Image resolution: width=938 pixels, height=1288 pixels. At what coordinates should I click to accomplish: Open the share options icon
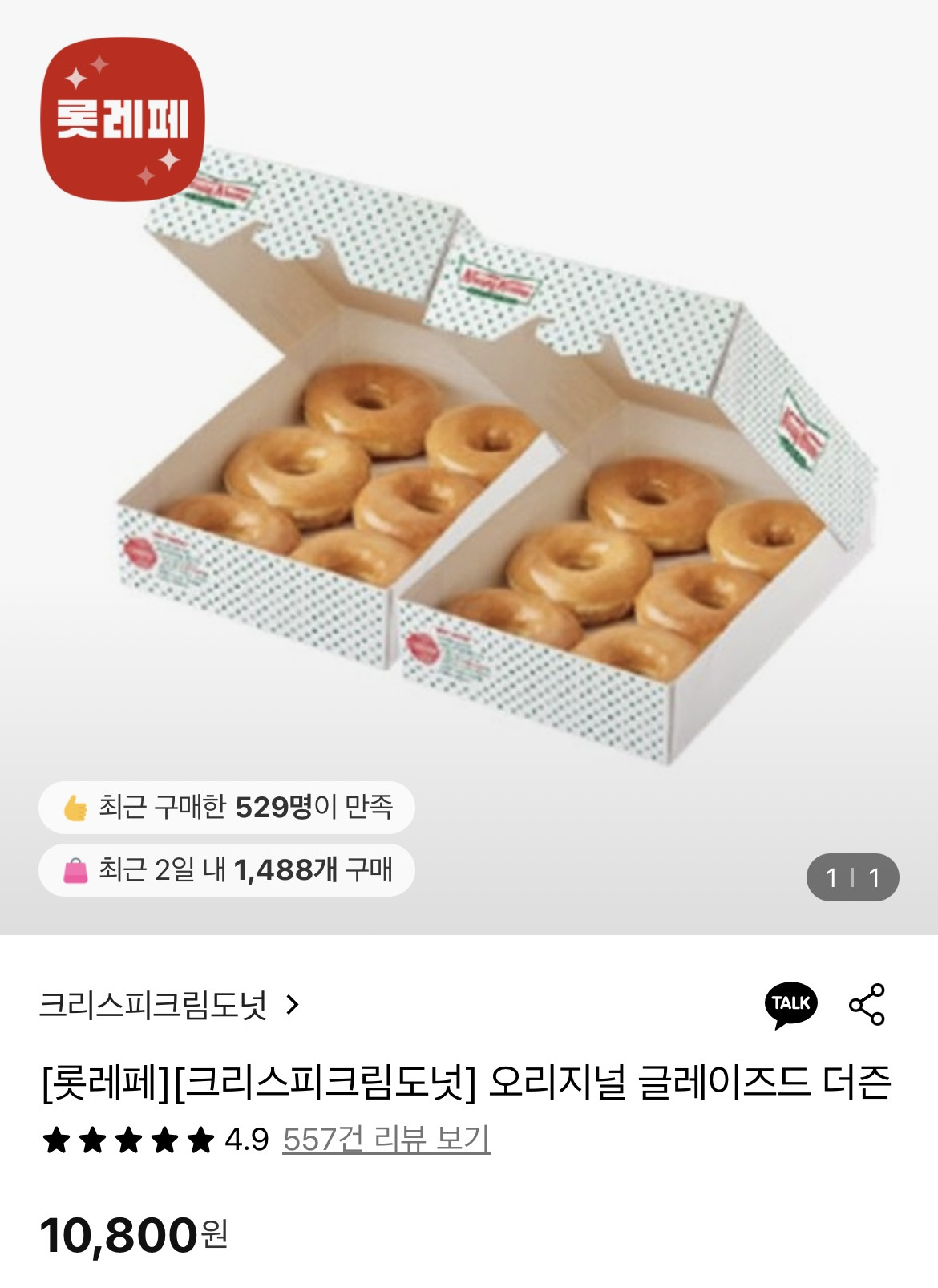[x=867, y=1004]
